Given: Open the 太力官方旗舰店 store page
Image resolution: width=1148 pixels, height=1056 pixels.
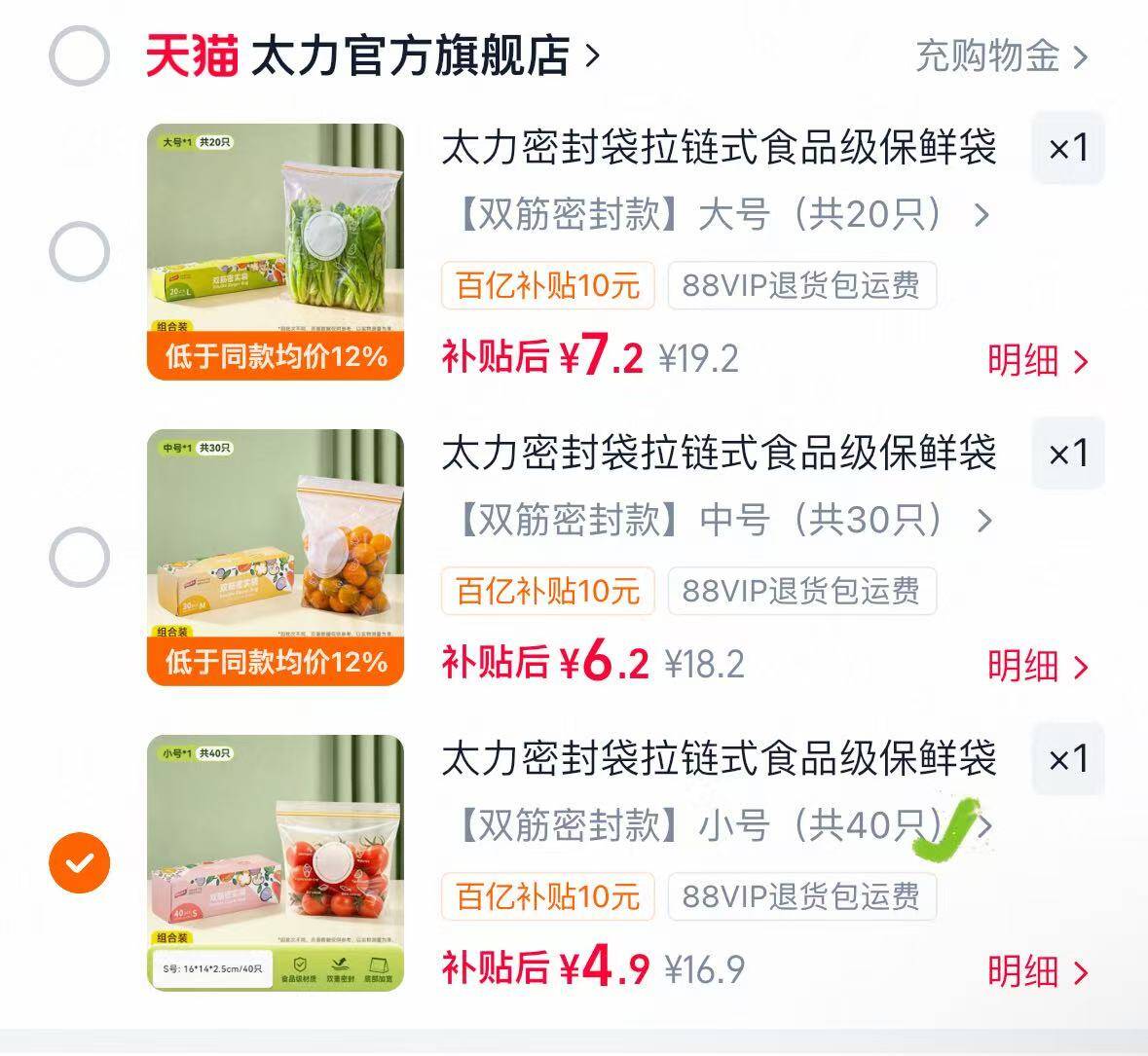Looking at the screenshot, I should click(x=373, y=55).
